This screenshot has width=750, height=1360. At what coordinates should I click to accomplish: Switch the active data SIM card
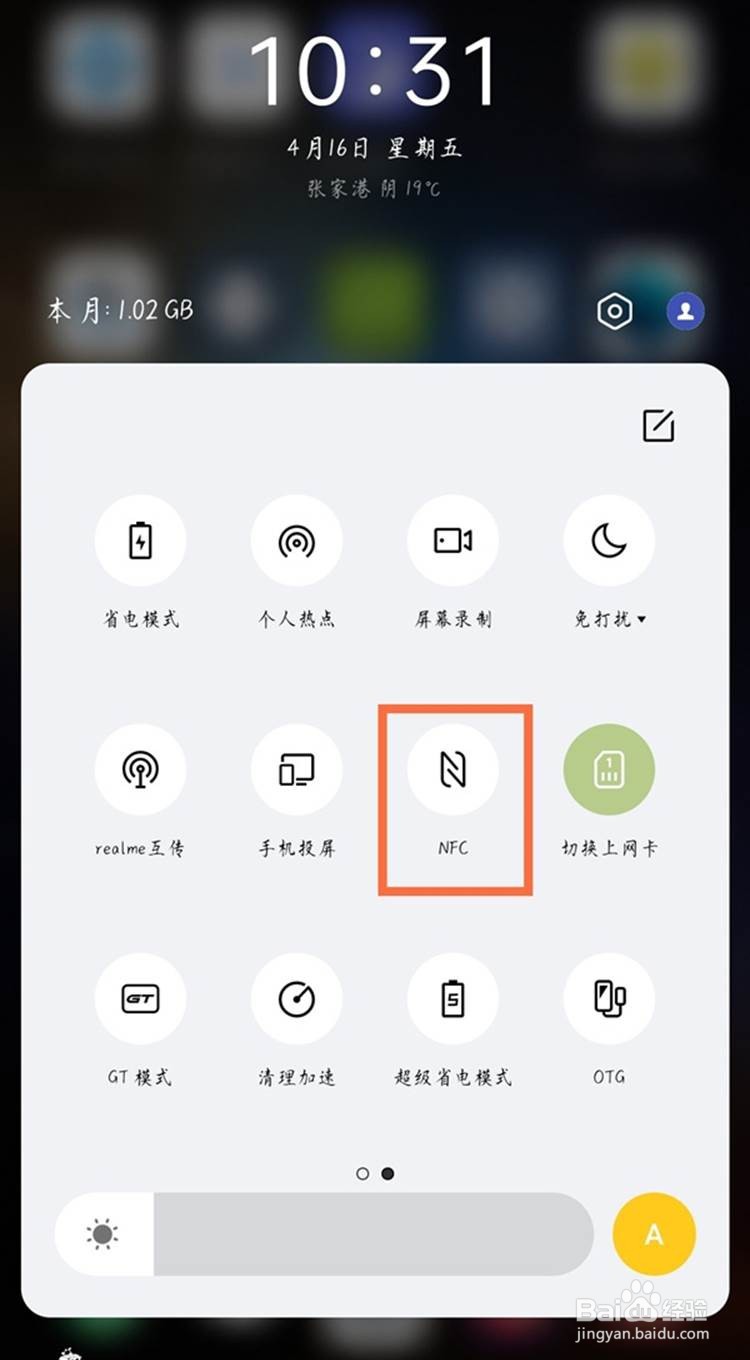(x=609, y=769)
